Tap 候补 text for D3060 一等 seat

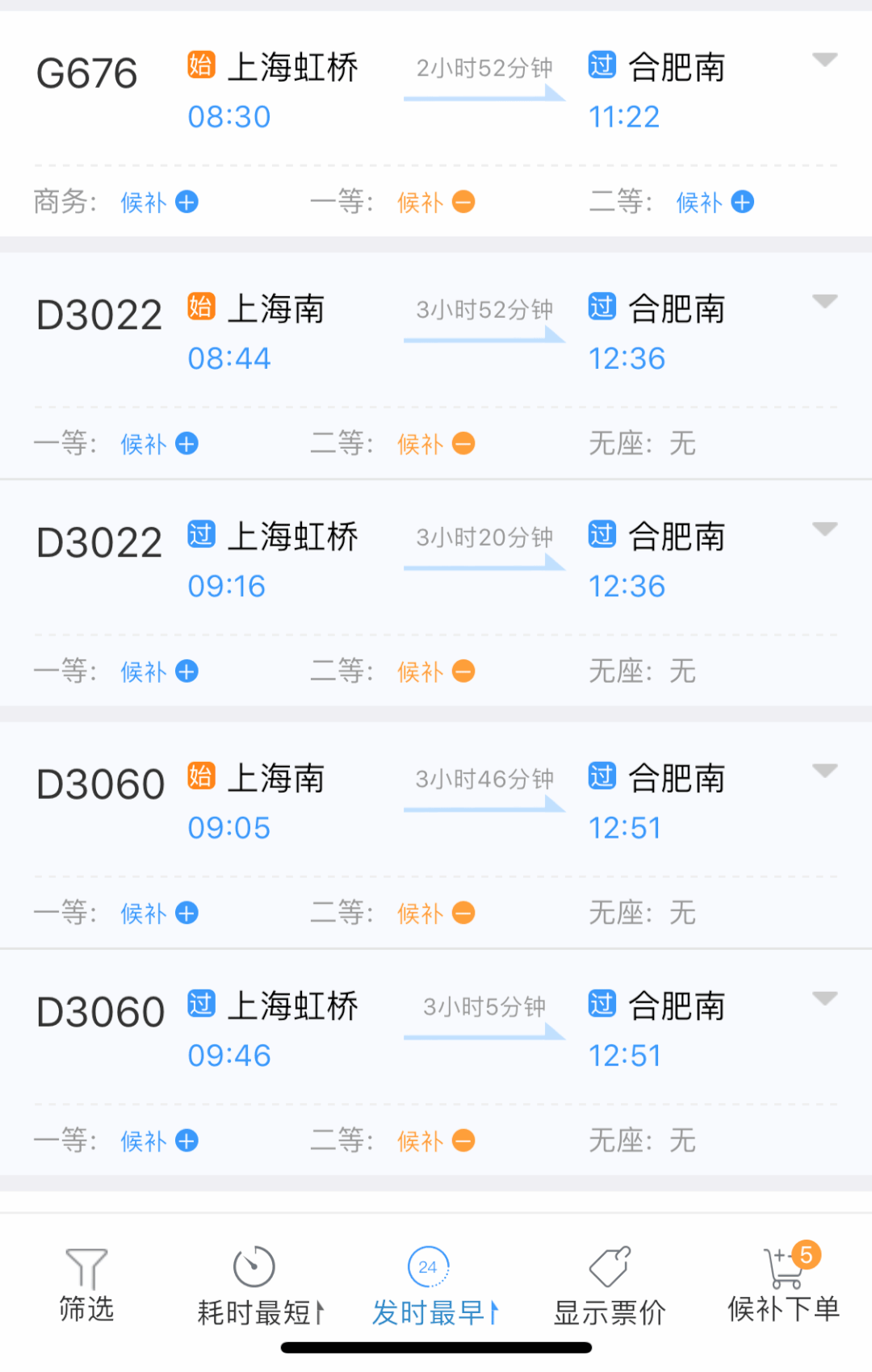tap(142, 913)
